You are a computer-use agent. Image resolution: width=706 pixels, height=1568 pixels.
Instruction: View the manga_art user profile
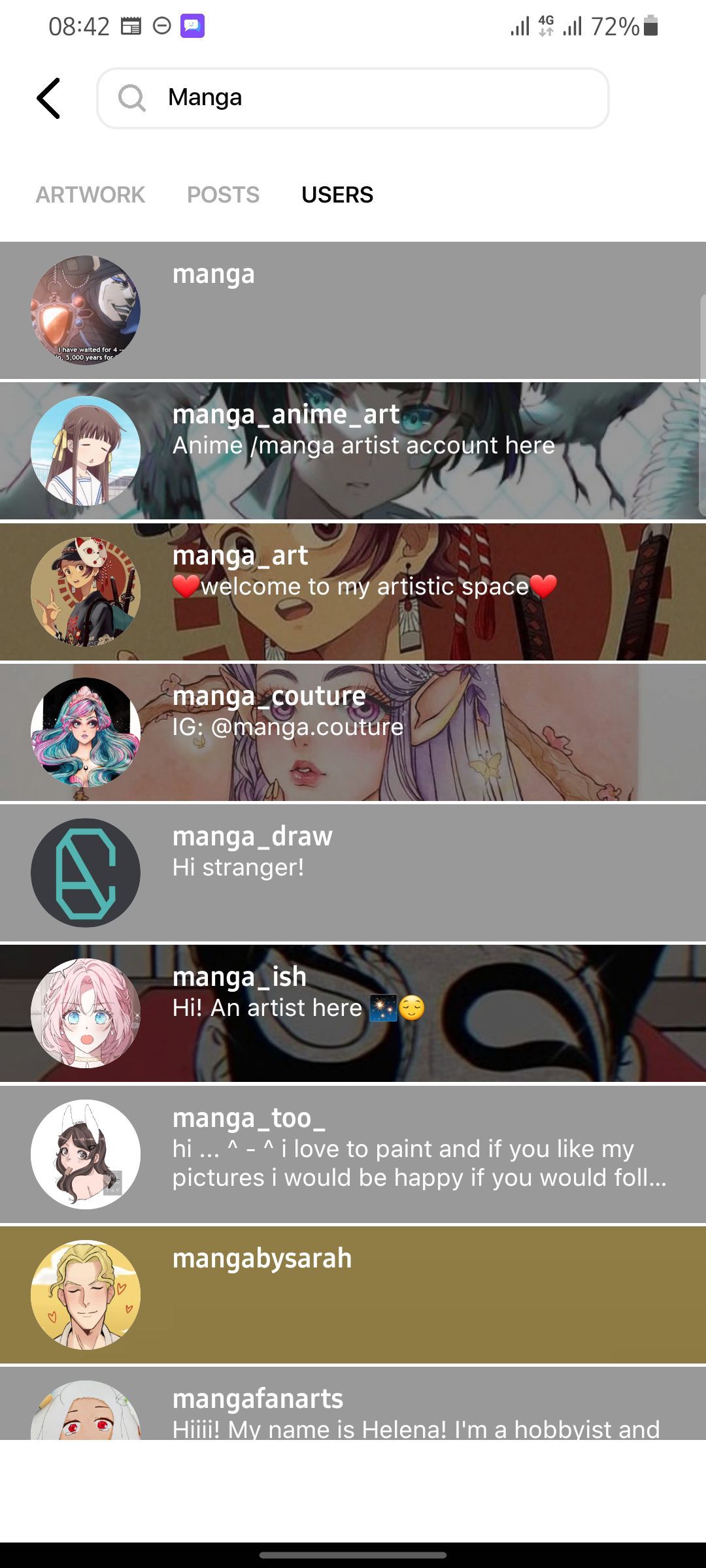click(x=353, y=592)
